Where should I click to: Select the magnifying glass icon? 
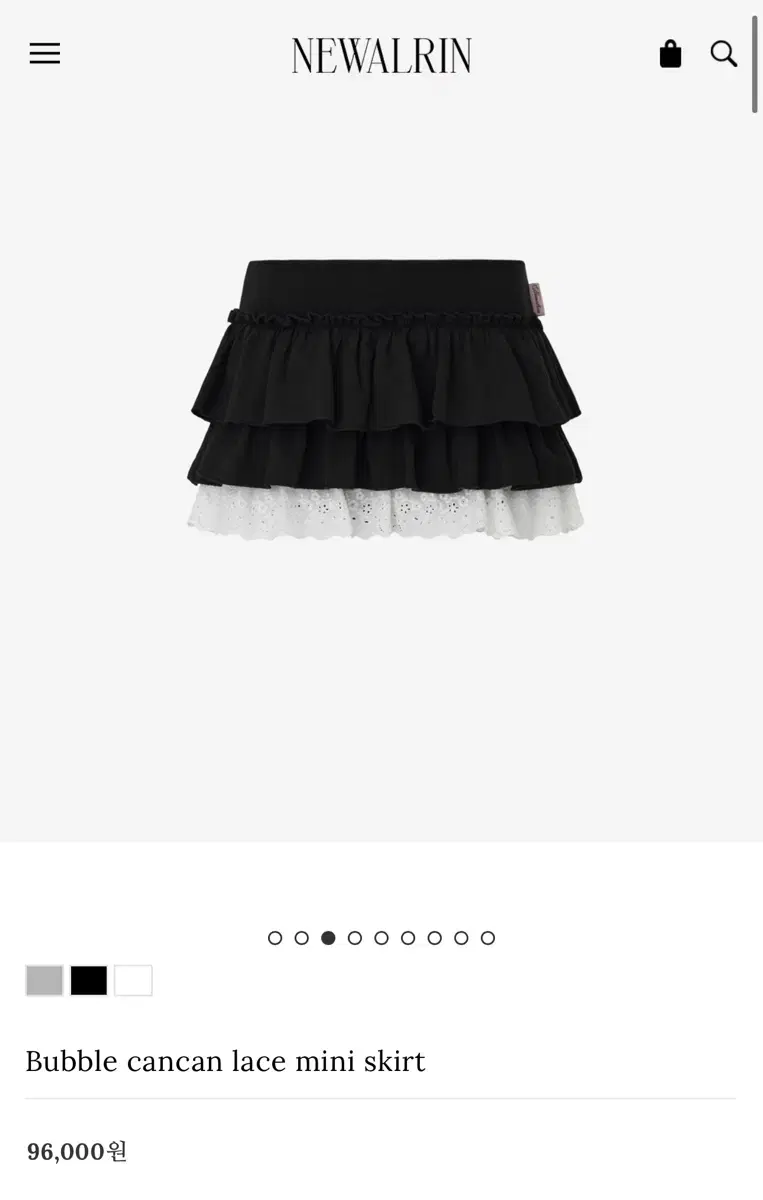[x=722, y=54]
